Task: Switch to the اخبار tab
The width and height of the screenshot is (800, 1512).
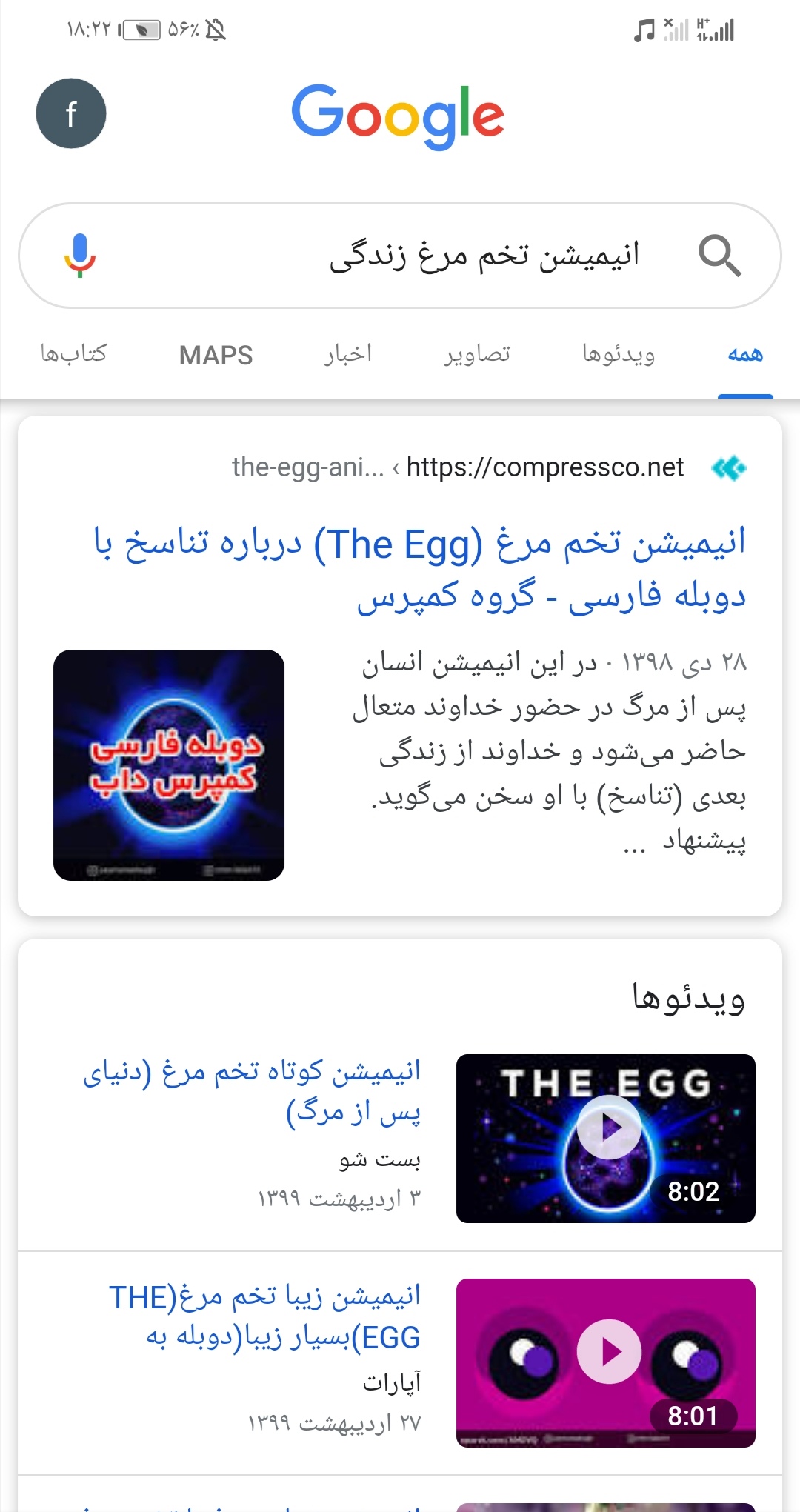Action: (x=347, y=354)
